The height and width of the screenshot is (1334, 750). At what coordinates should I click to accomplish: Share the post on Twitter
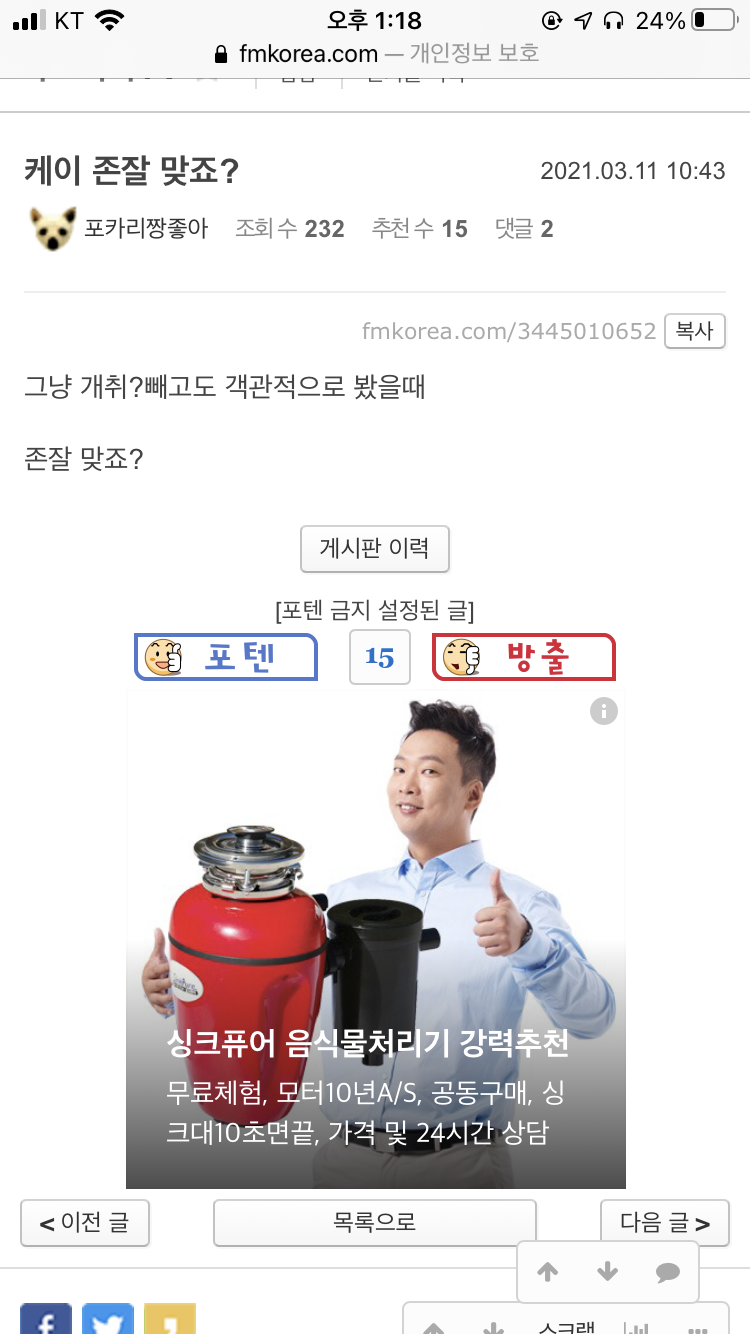(107, 1322)
